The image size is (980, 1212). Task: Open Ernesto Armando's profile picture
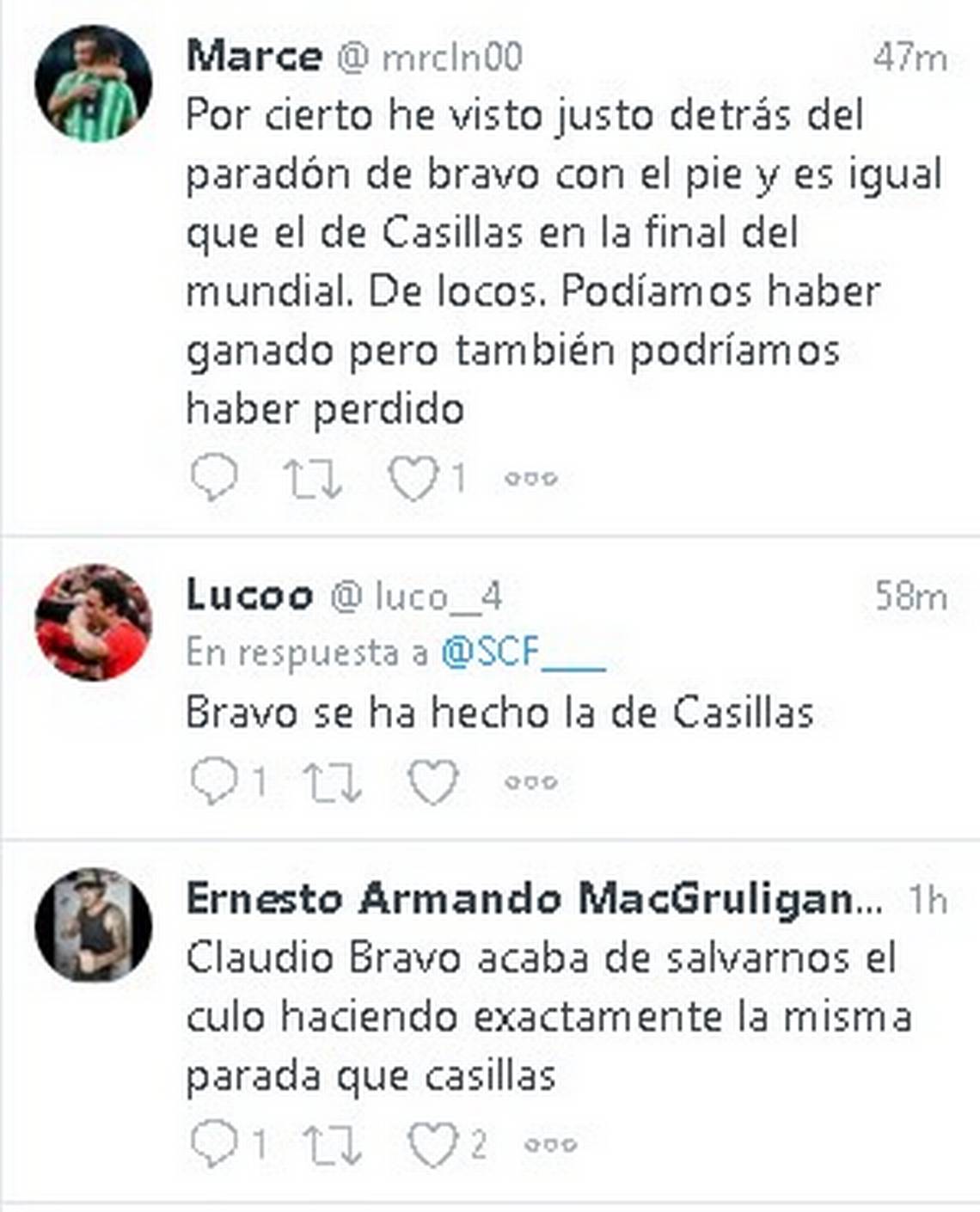pyautogui.click(x=93, y=925)
